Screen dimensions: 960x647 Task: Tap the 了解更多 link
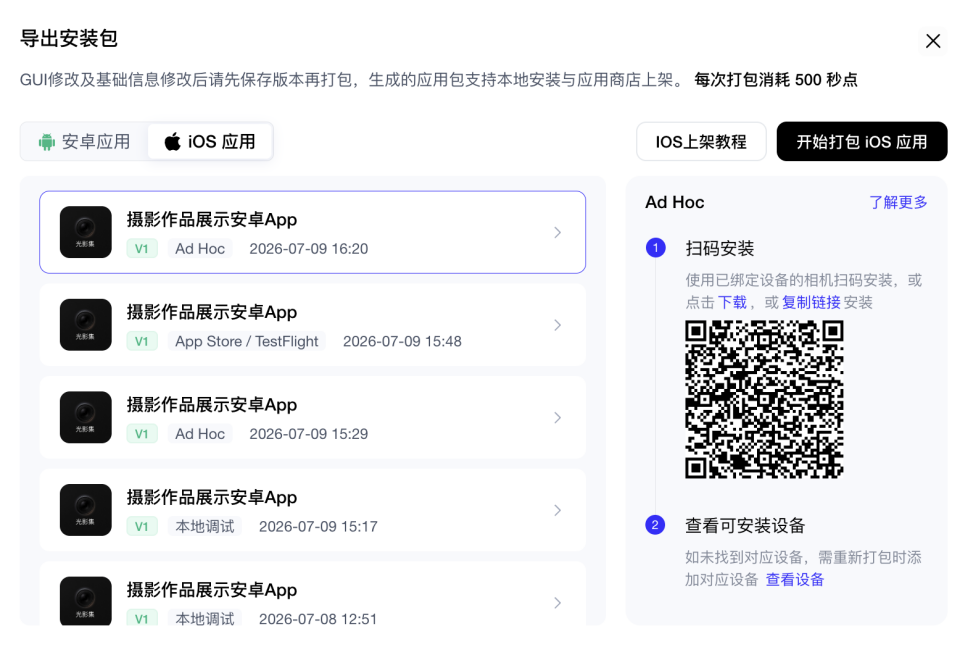pos(898,203)
